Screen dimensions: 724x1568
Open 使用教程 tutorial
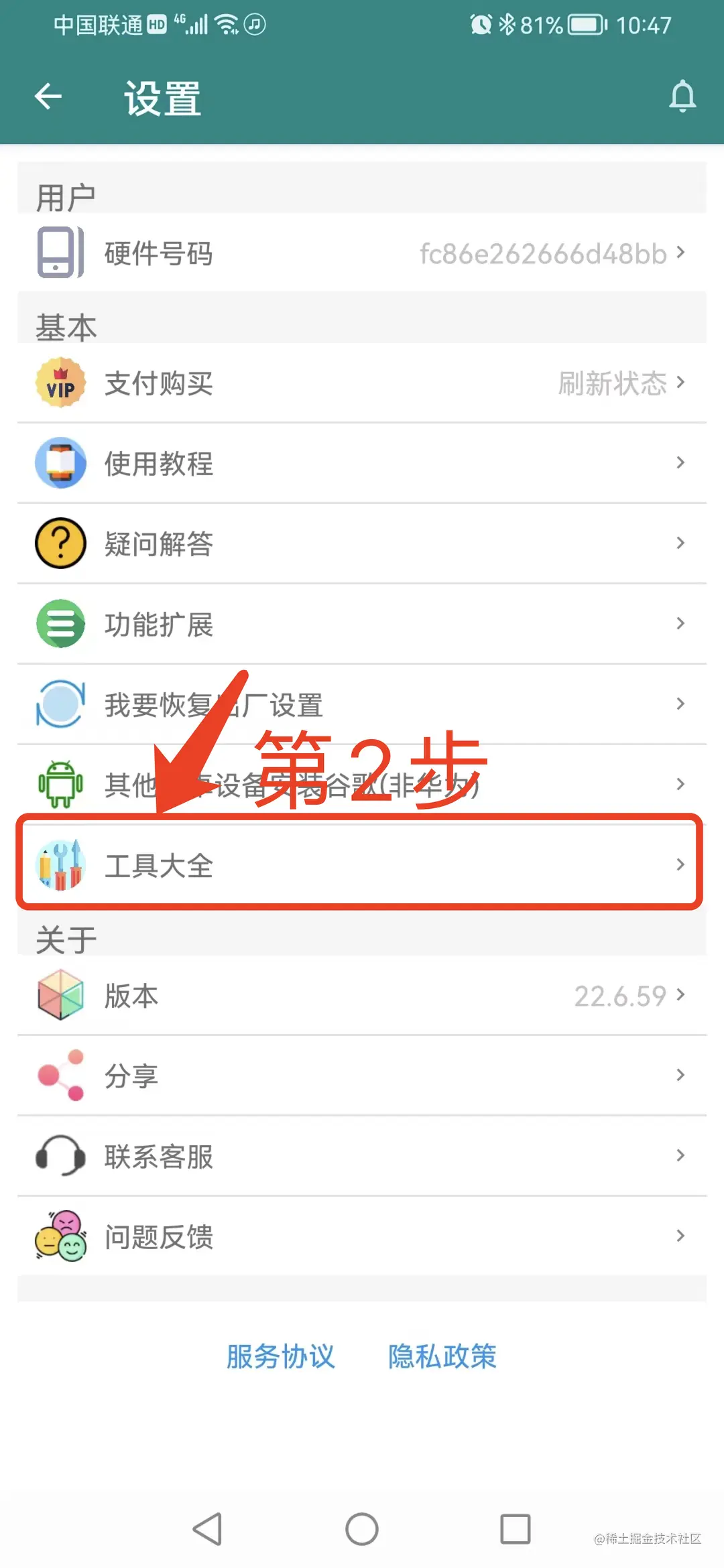(362, 463)
